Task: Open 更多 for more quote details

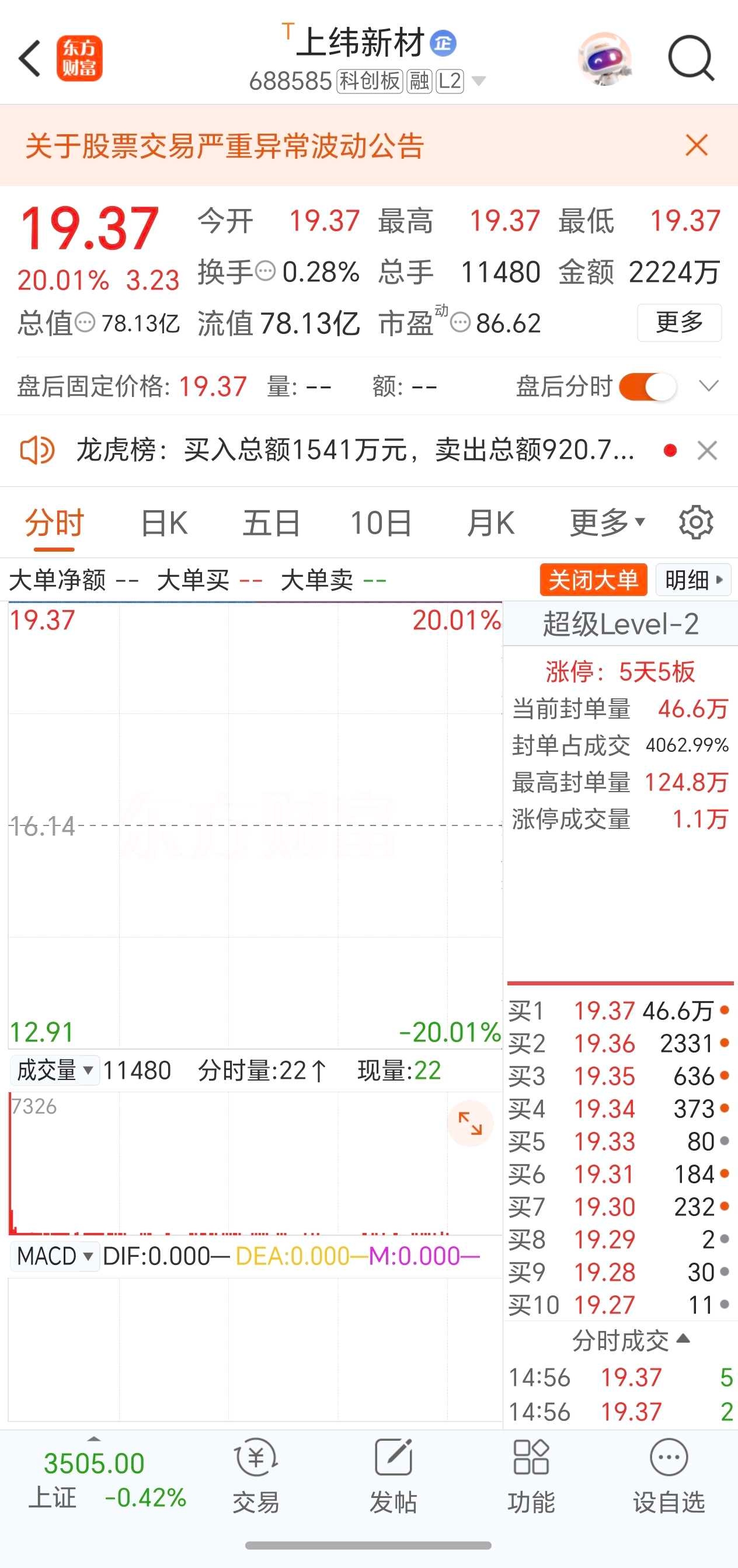Action: pyautogui.click(x=680, y=323)
